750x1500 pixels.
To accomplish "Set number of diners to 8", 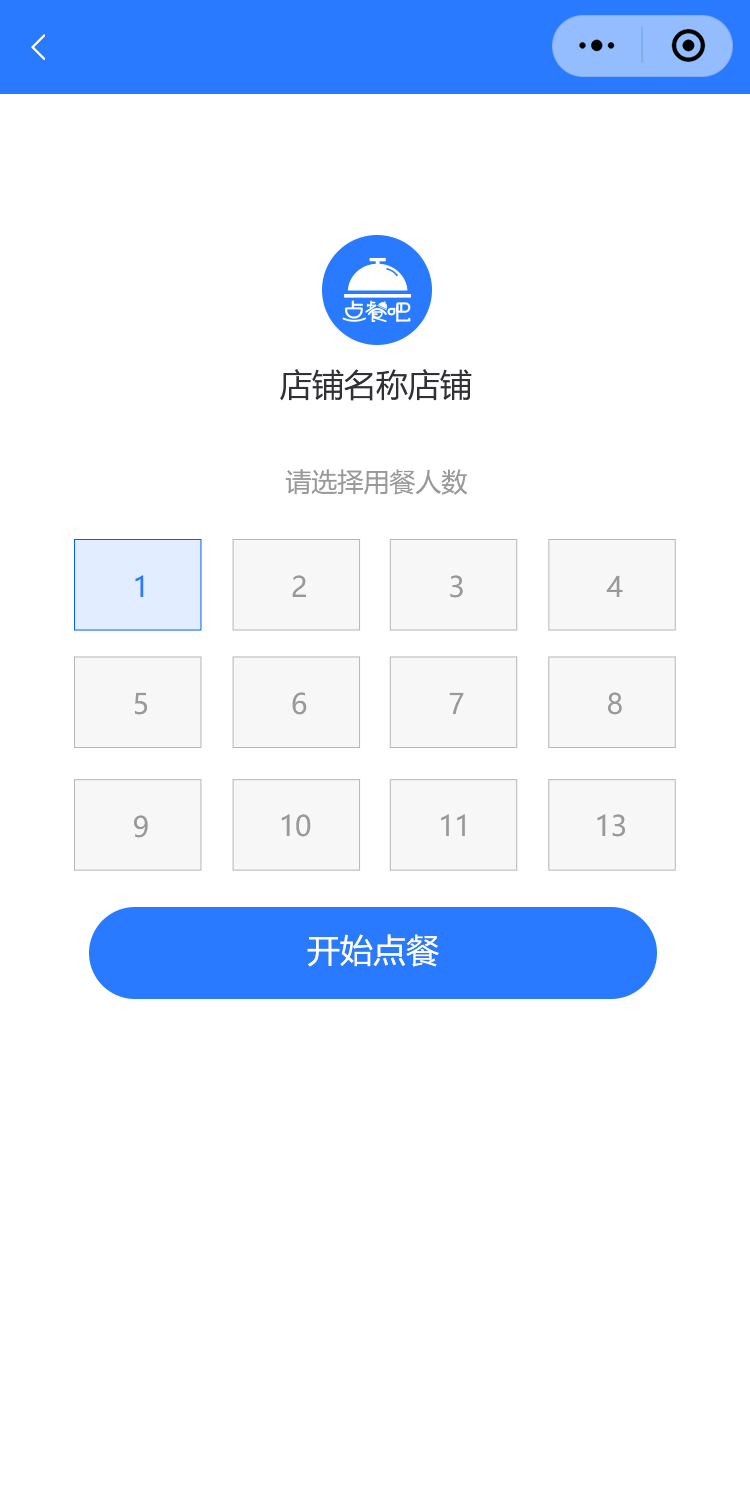I will (x=612, y=702).
